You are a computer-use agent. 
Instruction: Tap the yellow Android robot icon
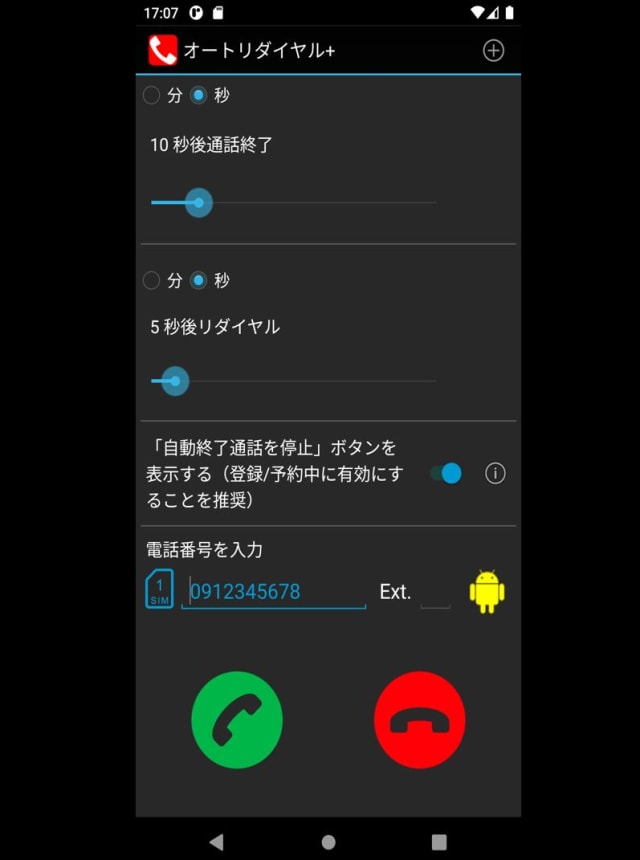(x=487, y=592)
